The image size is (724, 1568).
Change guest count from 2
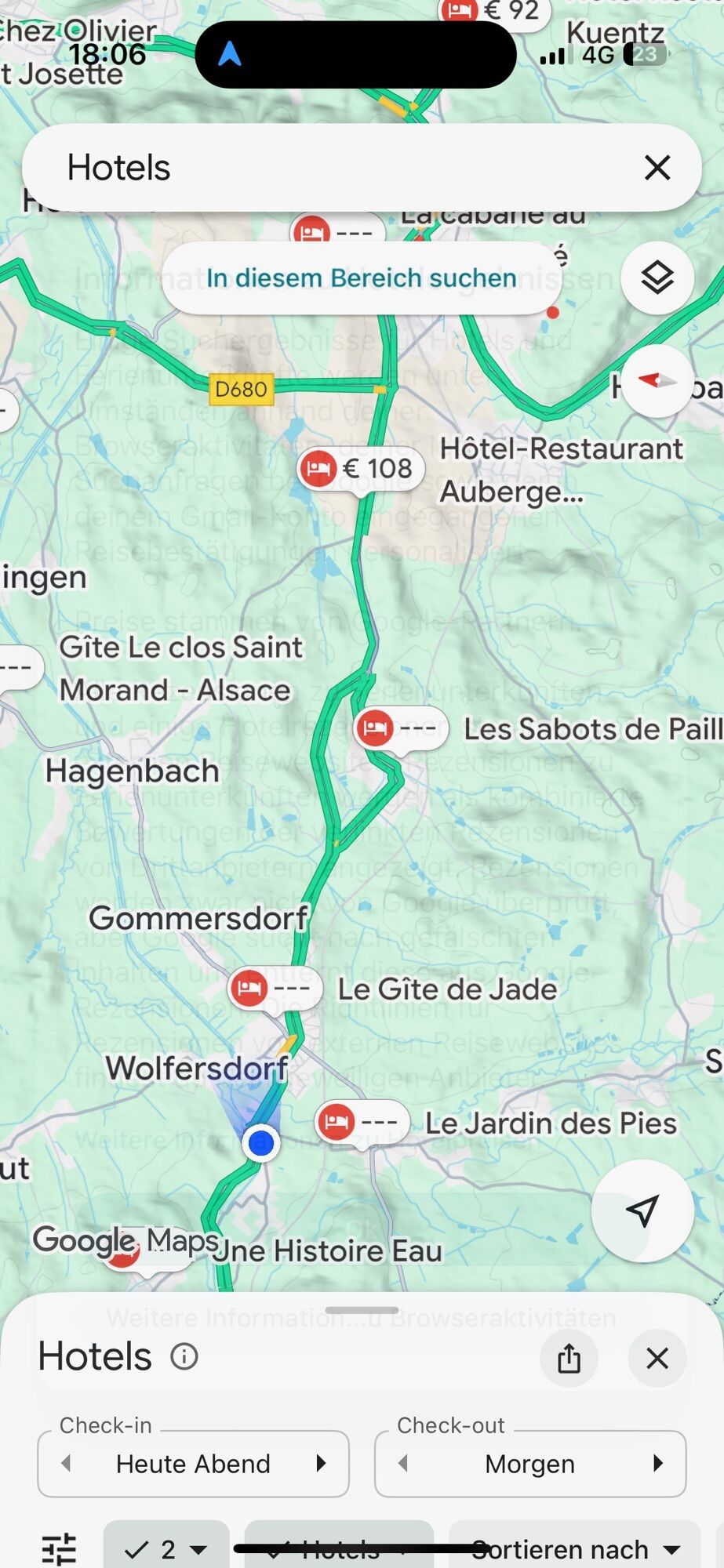point(166,1549)
